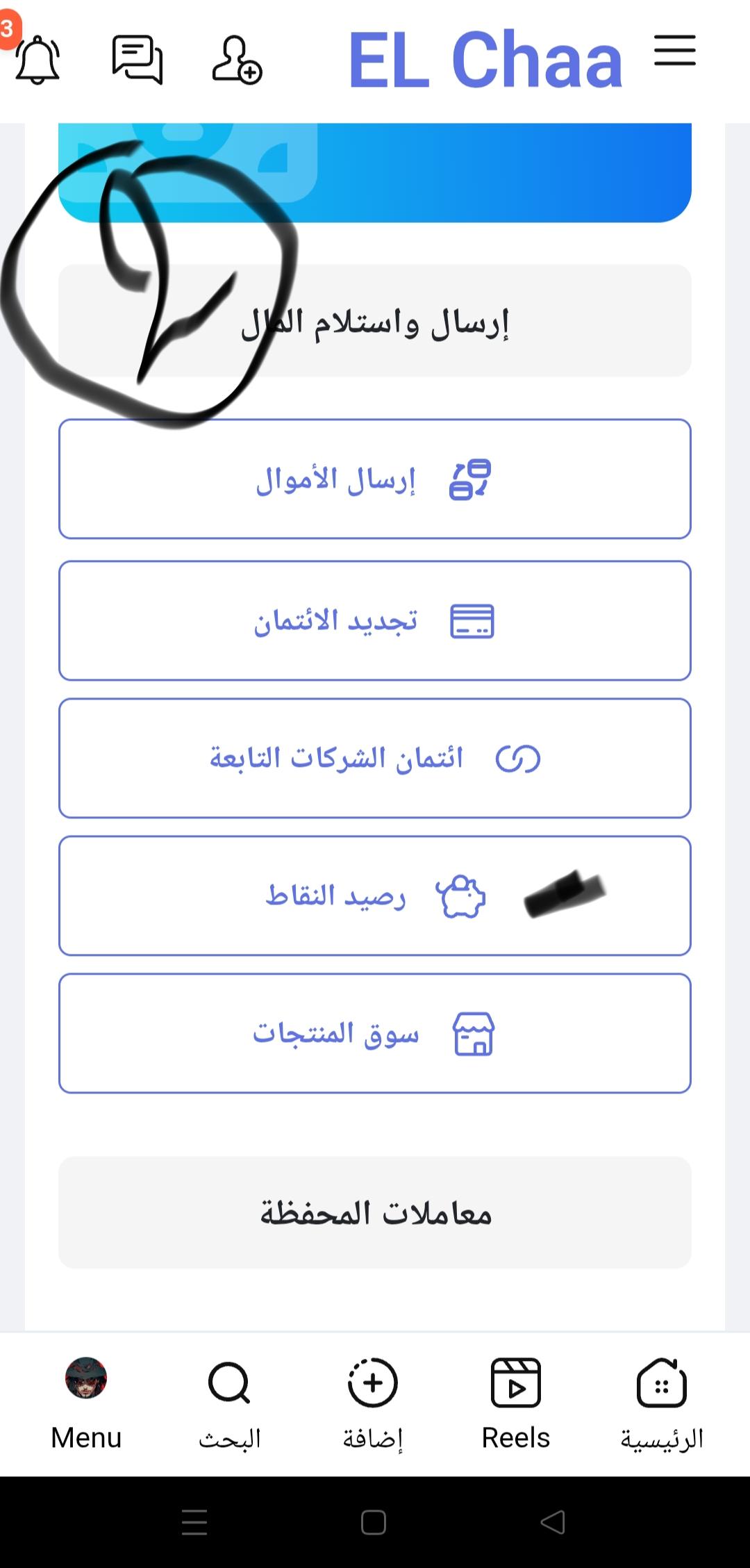
Task: Select إرسال الأموال (send money)
Action: (x=375, y=479)
